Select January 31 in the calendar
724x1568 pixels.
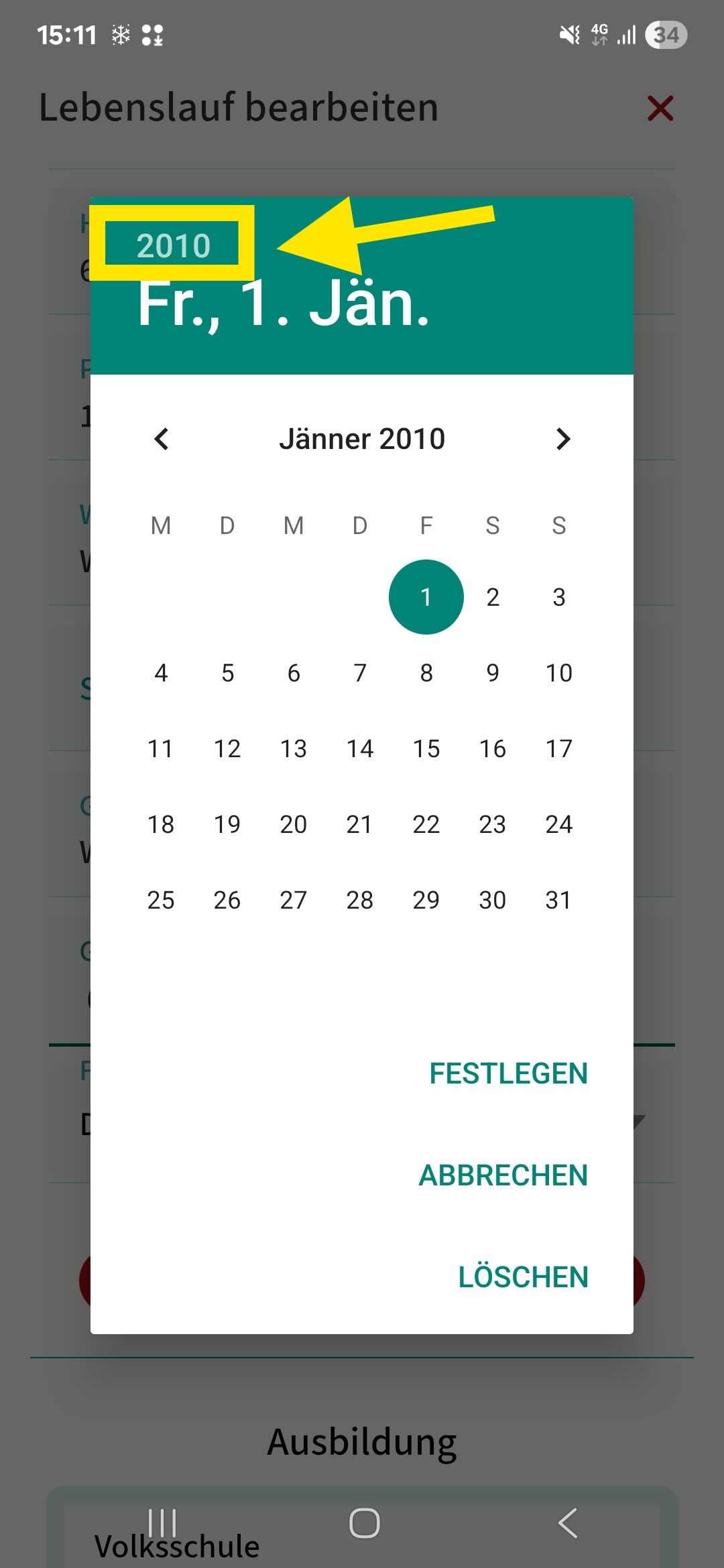click(x=558, y=900)
